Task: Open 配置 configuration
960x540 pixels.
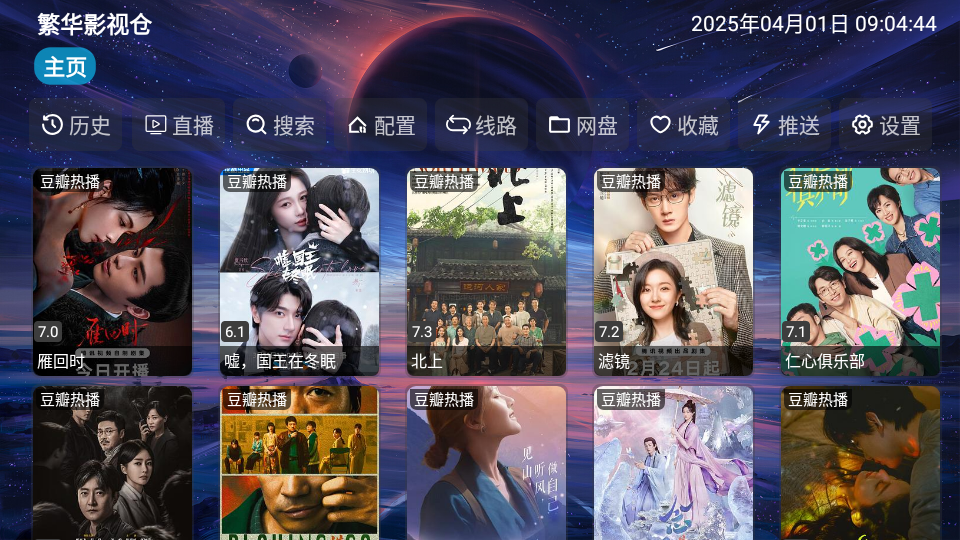Action: pos(381,125)
